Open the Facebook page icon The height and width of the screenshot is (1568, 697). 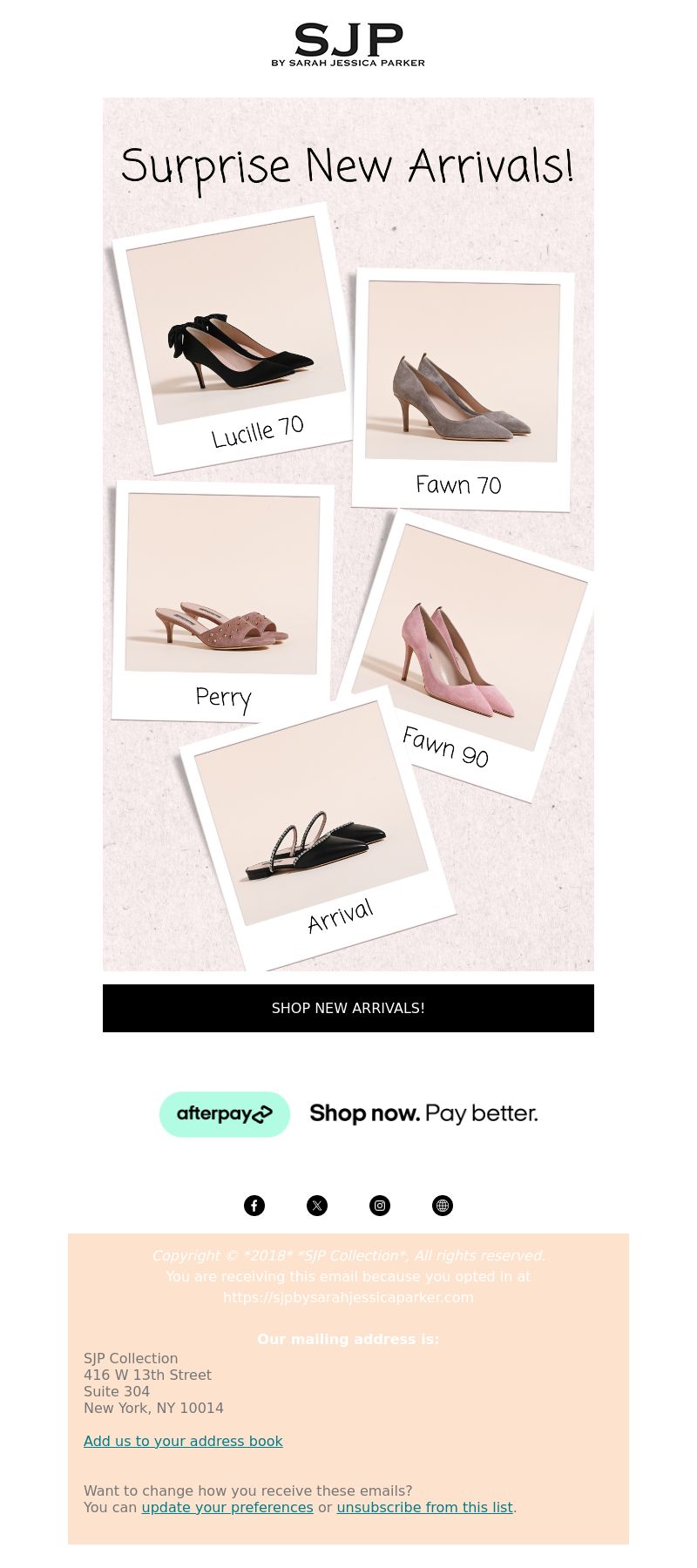[x=254, y=1206]
